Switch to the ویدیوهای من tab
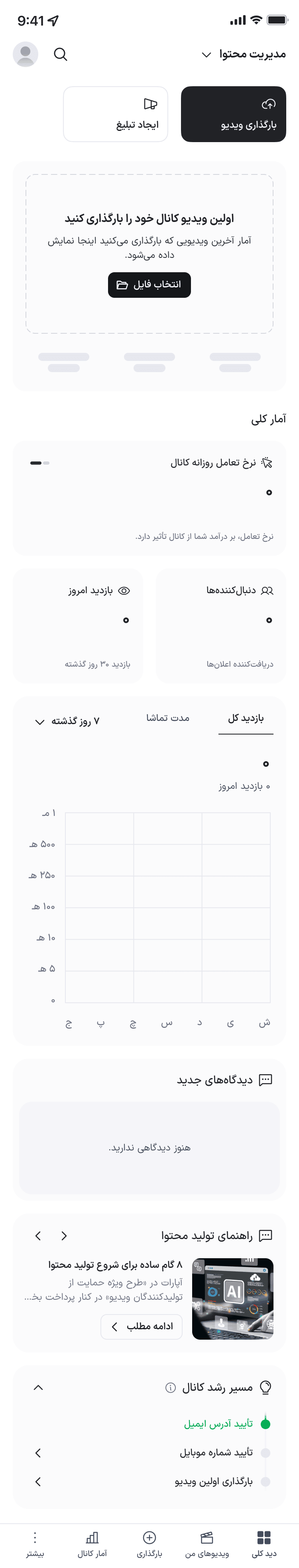The height and width of the screenshot is (1568, 299). 207,1544
